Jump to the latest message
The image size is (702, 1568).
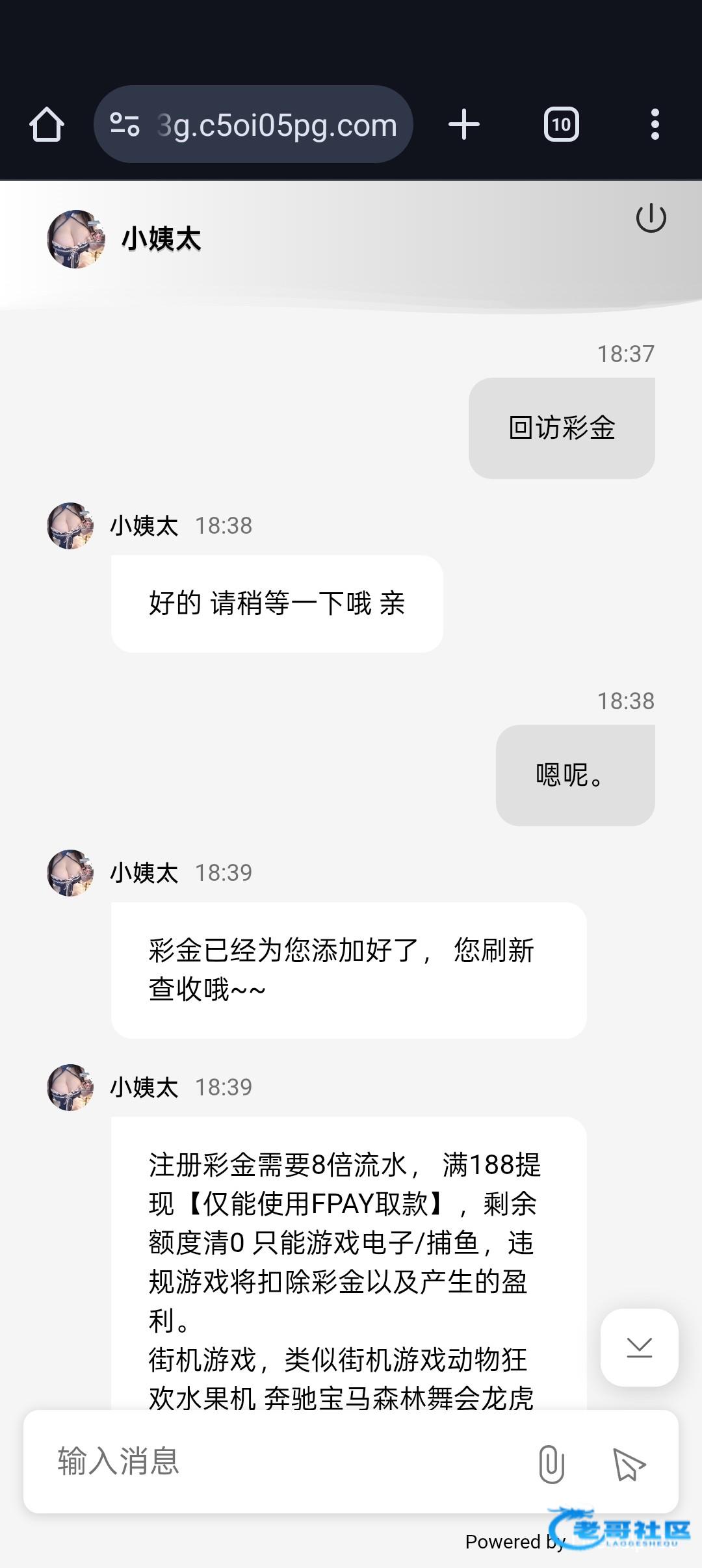[x=639, y=1347]
